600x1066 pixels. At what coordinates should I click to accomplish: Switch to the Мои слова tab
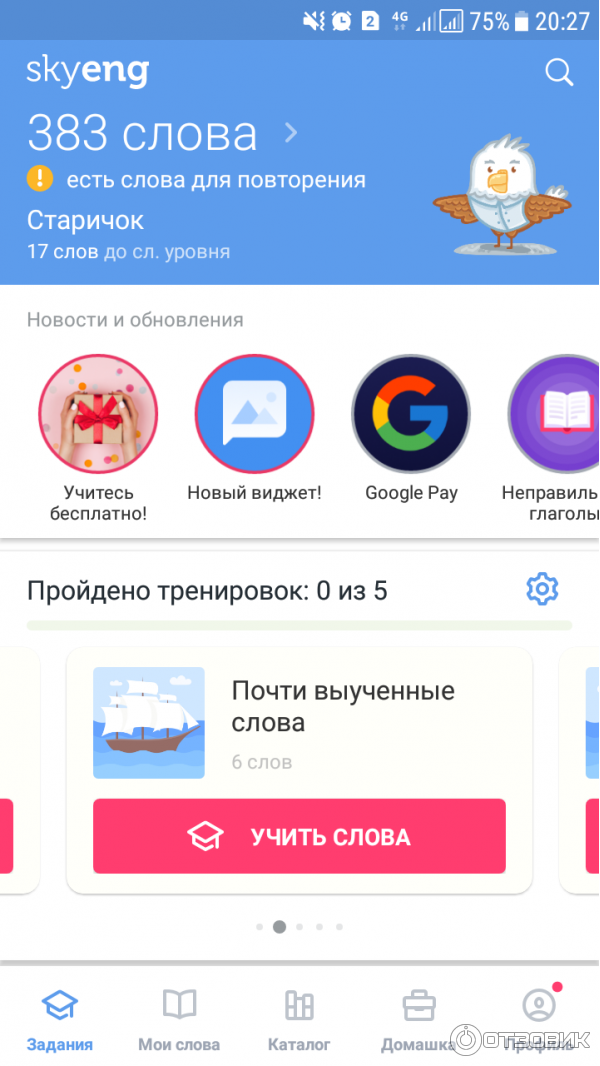(x=179, y=1020)
